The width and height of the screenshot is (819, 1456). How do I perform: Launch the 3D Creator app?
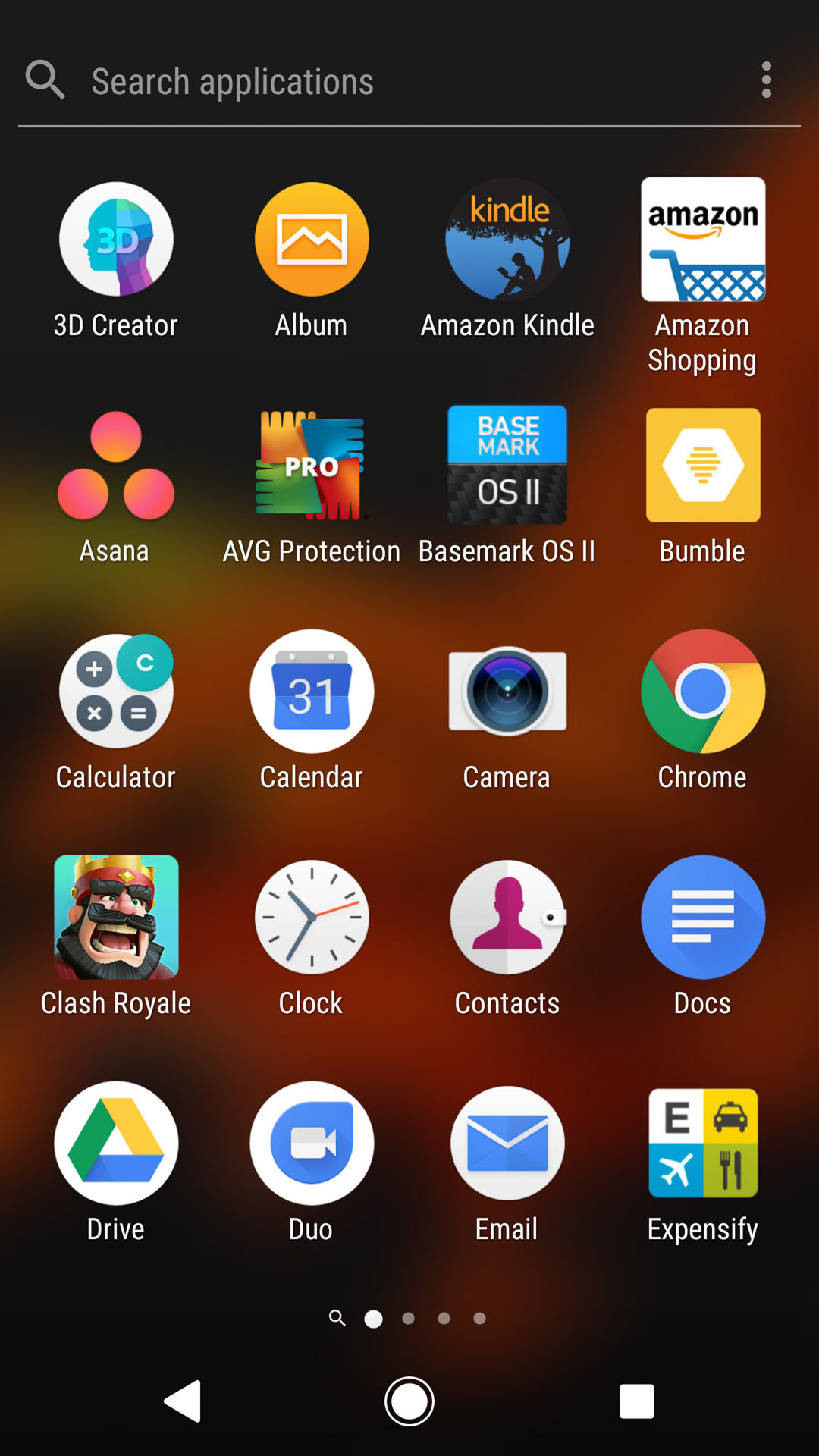point(116,240)
